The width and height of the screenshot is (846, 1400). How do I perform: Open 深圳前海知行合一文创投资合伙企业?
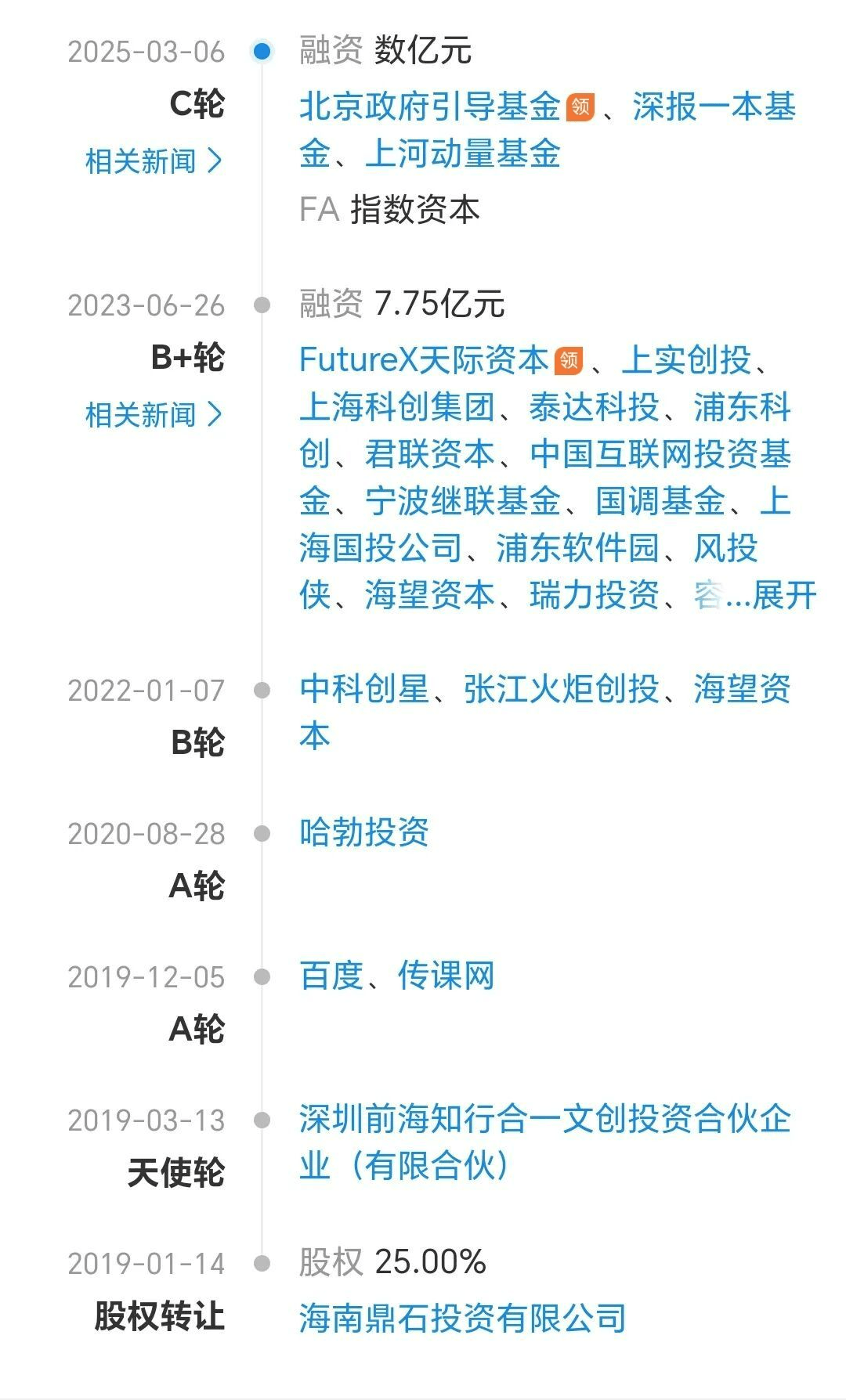coord(545,1142)
